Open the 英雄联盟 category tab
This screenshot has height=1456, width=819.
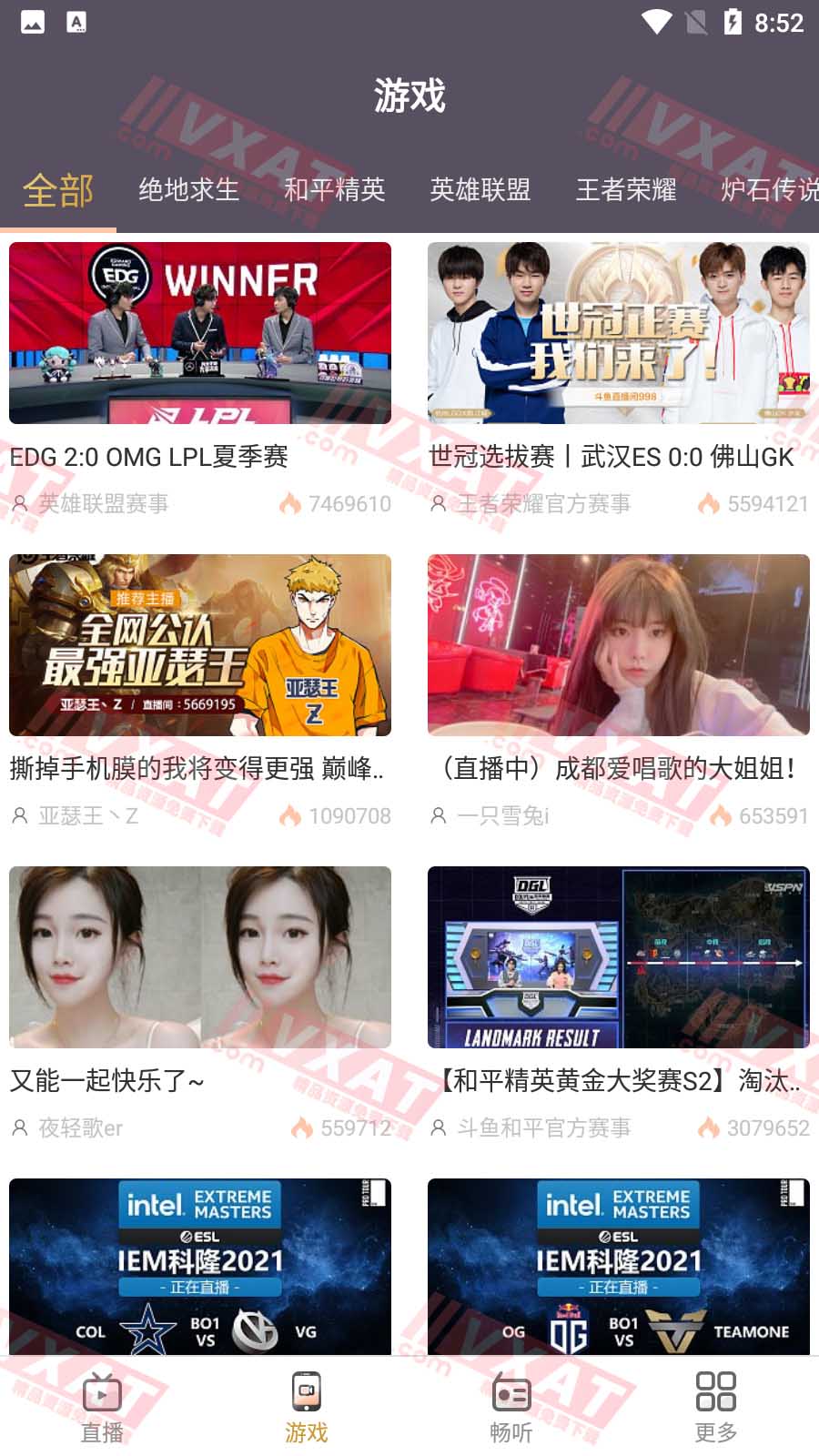(480, 189)
